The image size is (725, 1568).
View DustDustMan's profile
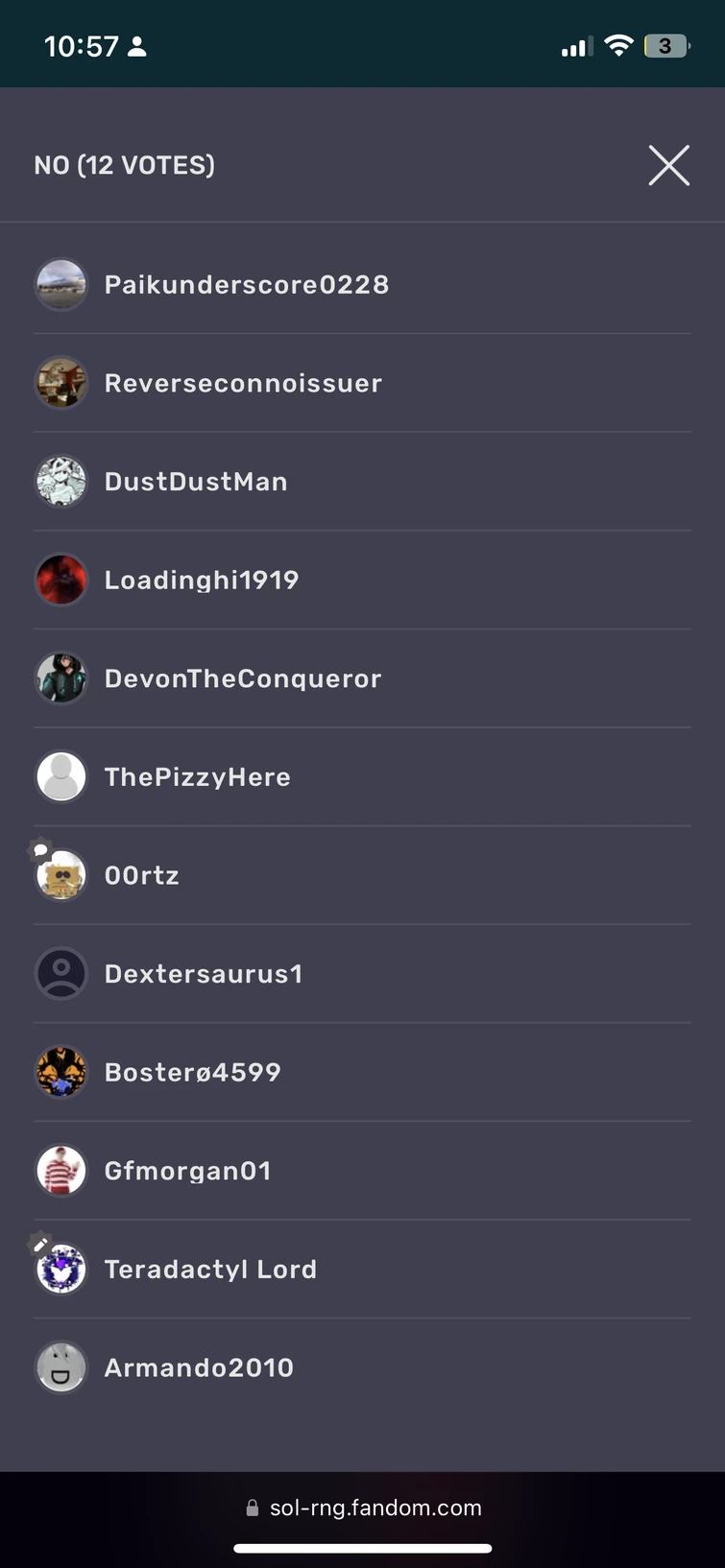195,482
